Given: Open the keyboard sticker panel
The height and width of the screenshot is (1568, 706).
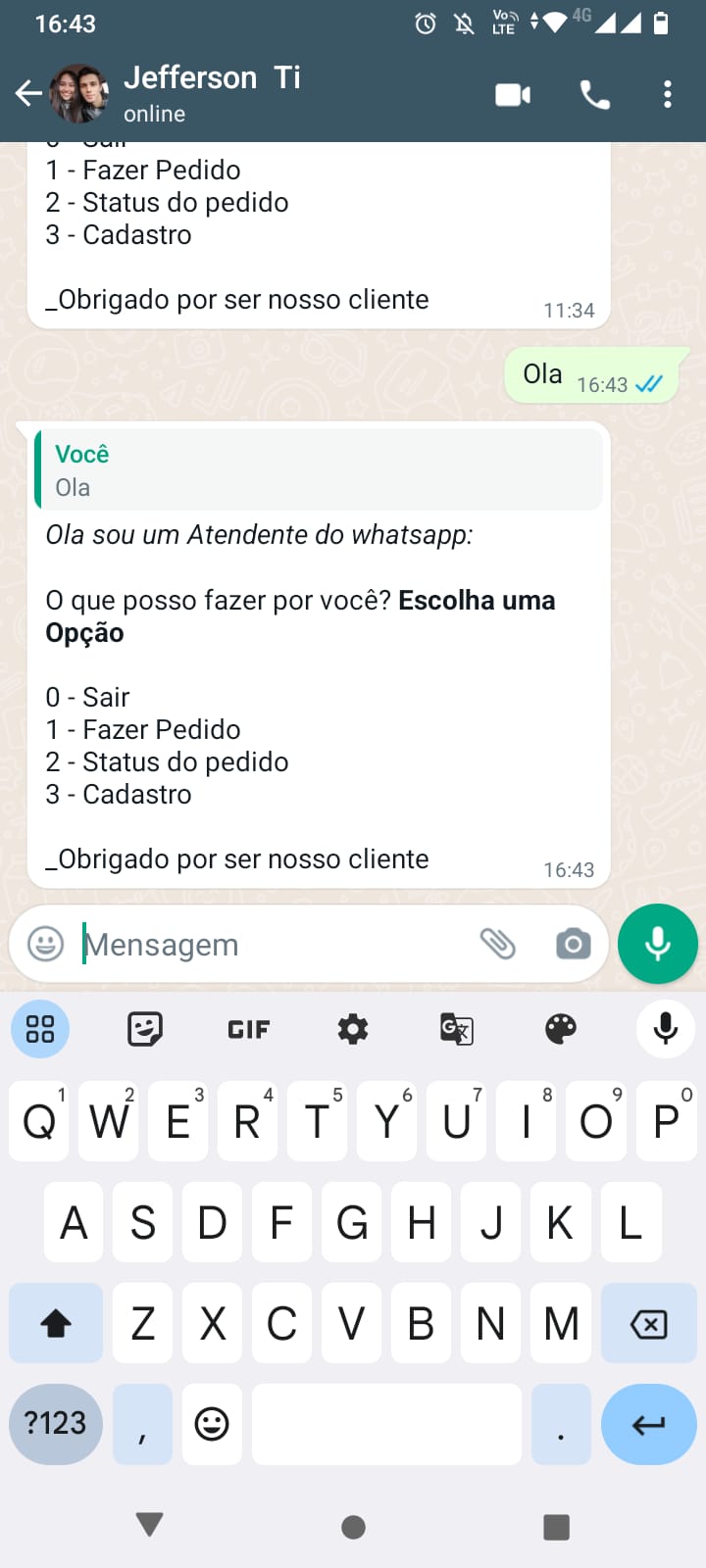Looking at the screenshot, I should click(x=145, y=1029).
